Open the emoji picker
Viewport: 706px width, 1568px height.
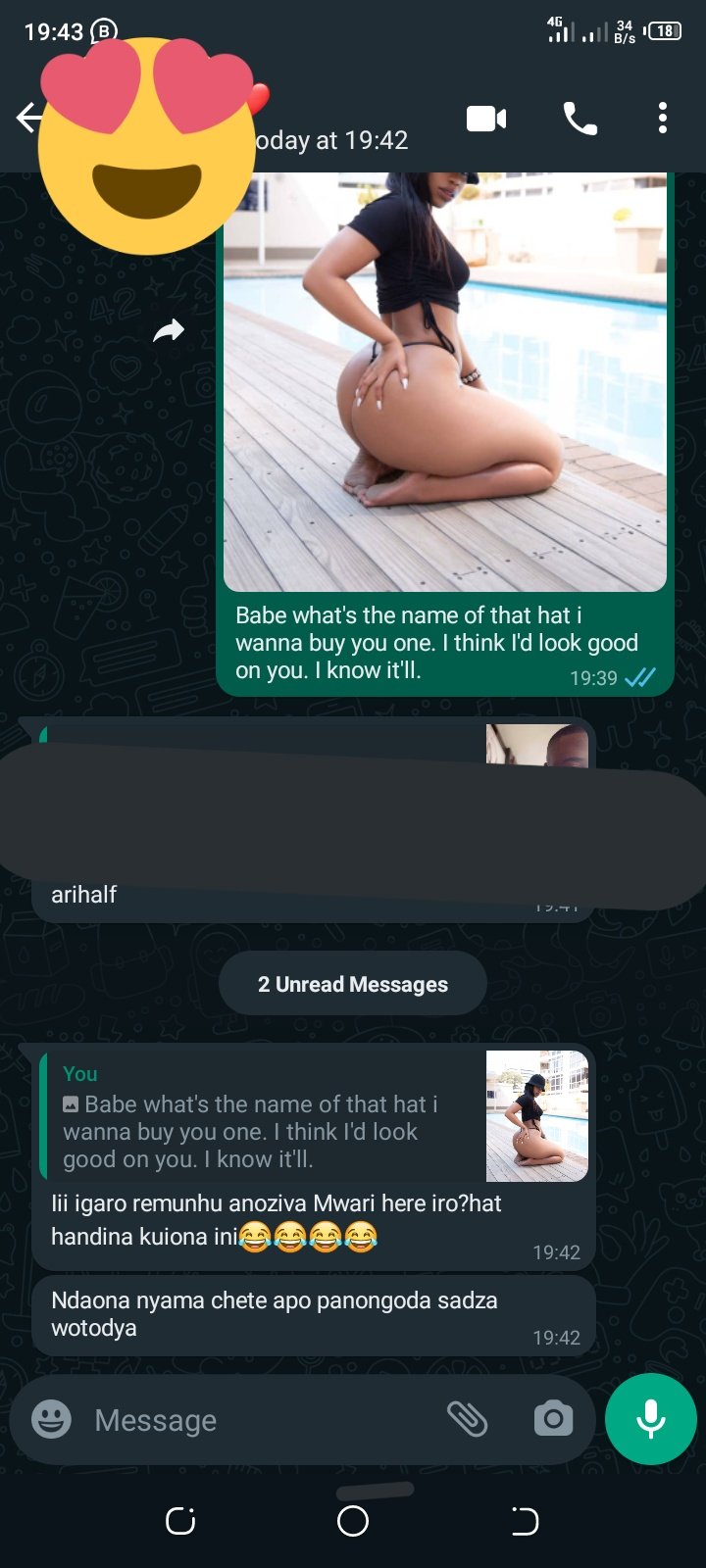pyautogui.click(x=51, y=1419)
